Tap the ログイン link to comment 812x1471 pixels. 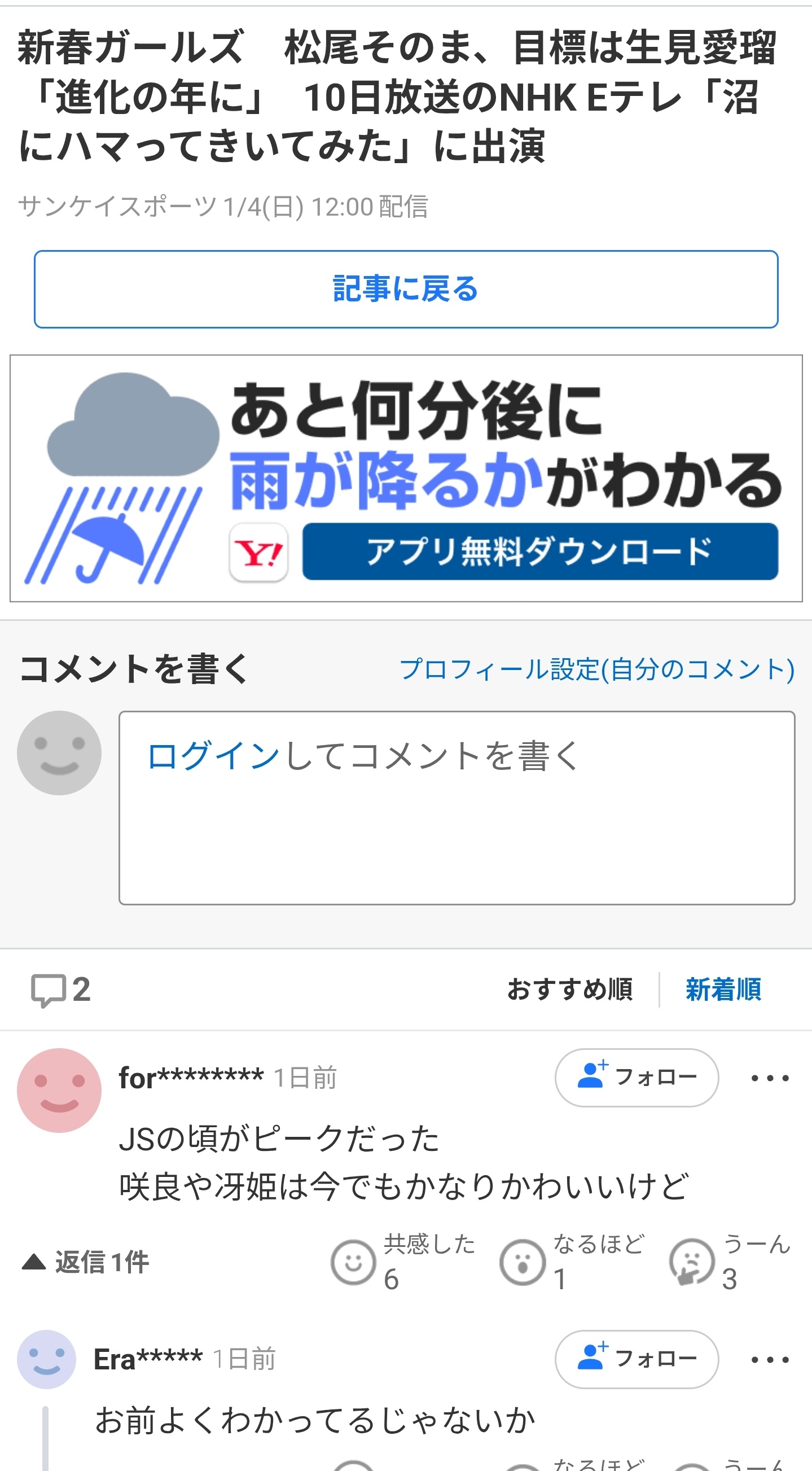point(213,756)
